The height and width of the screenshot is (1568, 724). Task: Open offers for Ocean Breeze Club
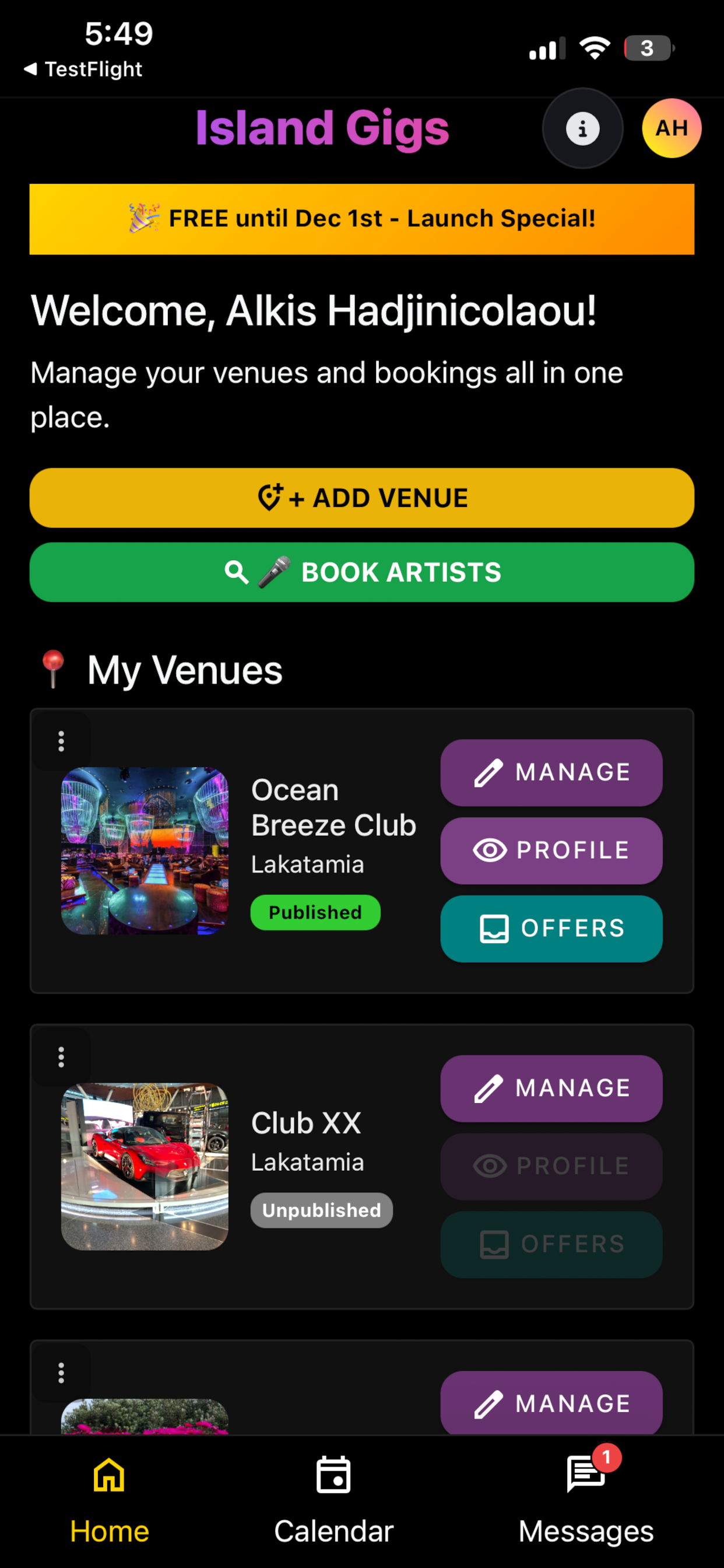[x=551, y=928]
